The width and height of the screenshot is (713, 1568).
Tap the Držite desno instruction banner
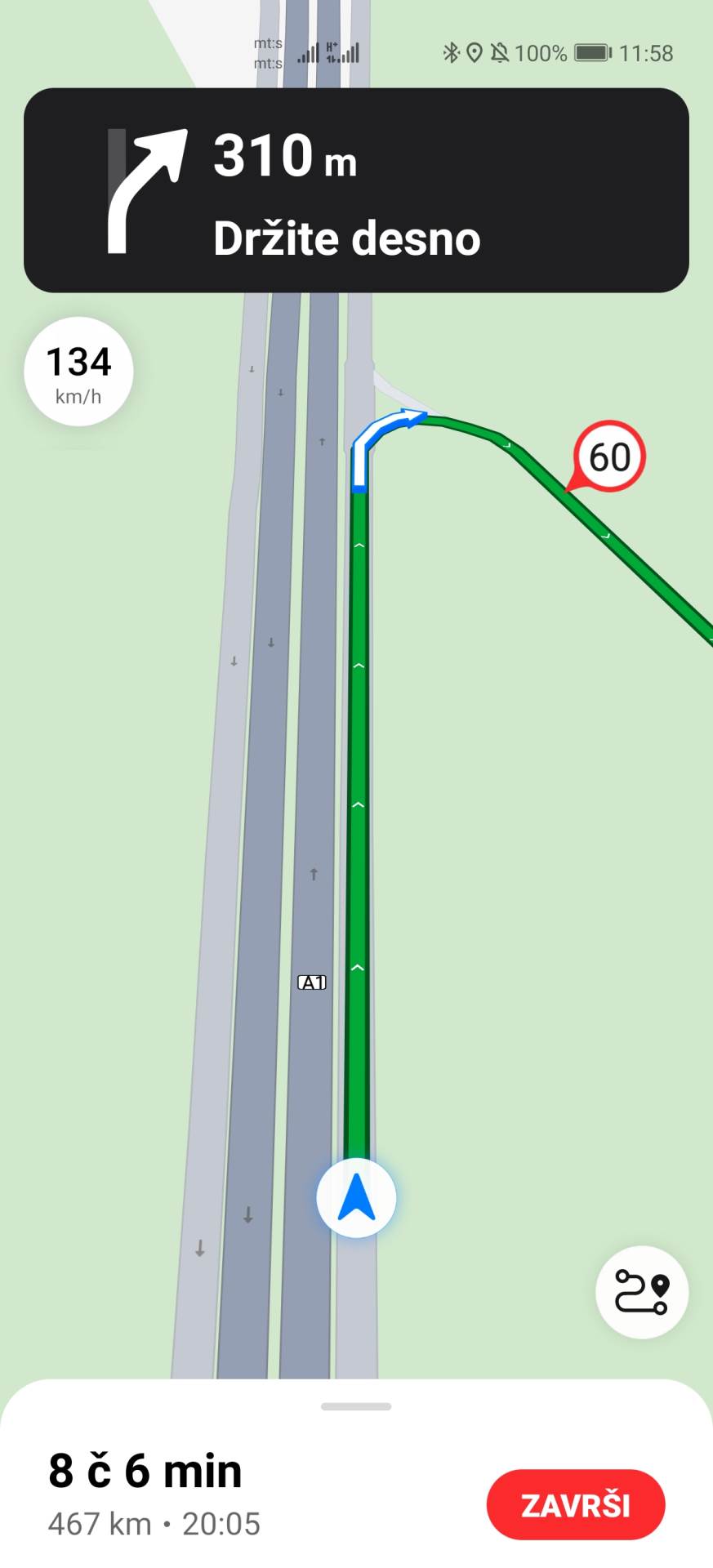click(x=347, y=238)
